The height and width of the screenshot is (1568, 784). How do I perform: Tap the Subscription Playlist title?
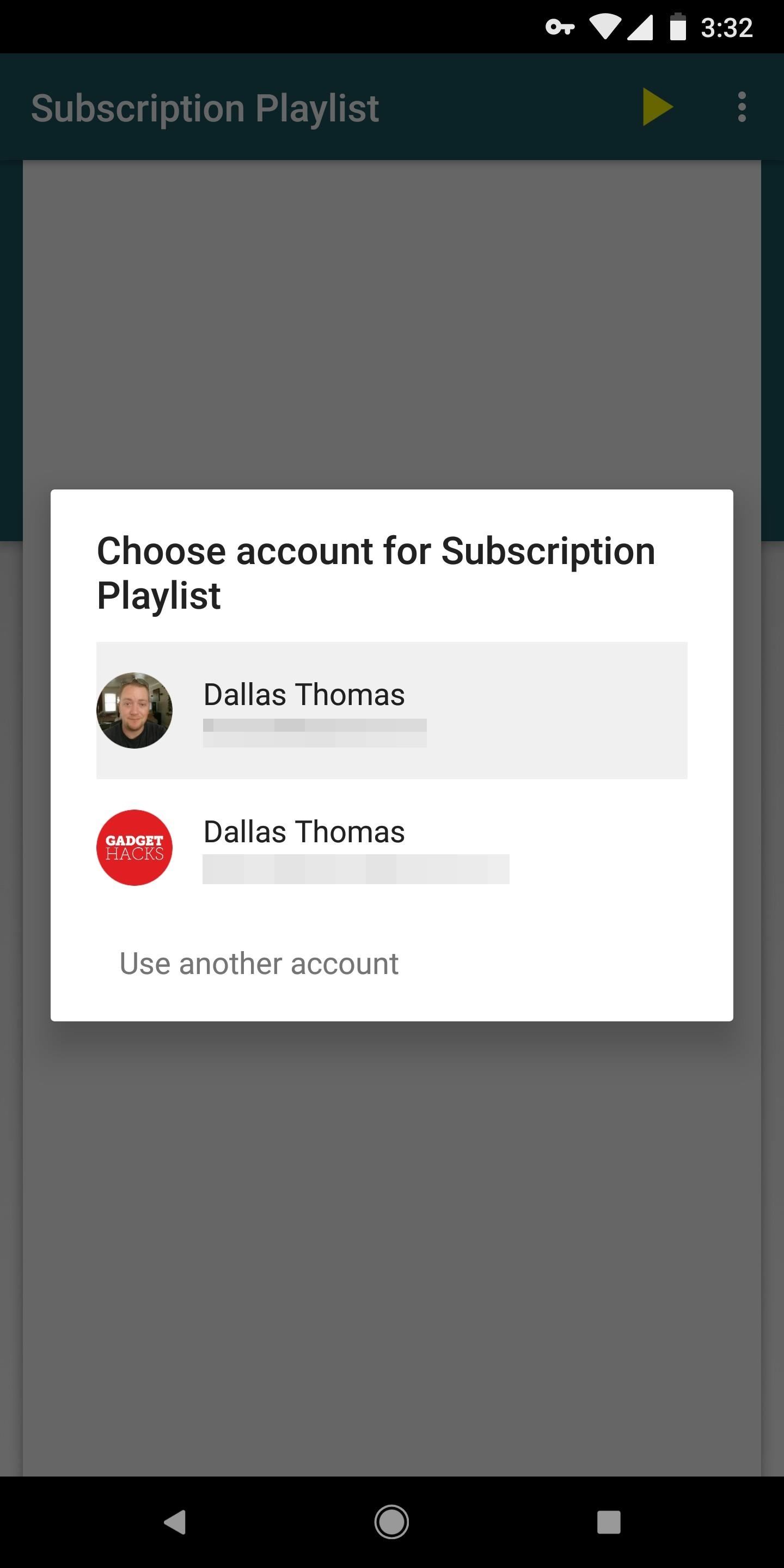[x=205, y=107]
